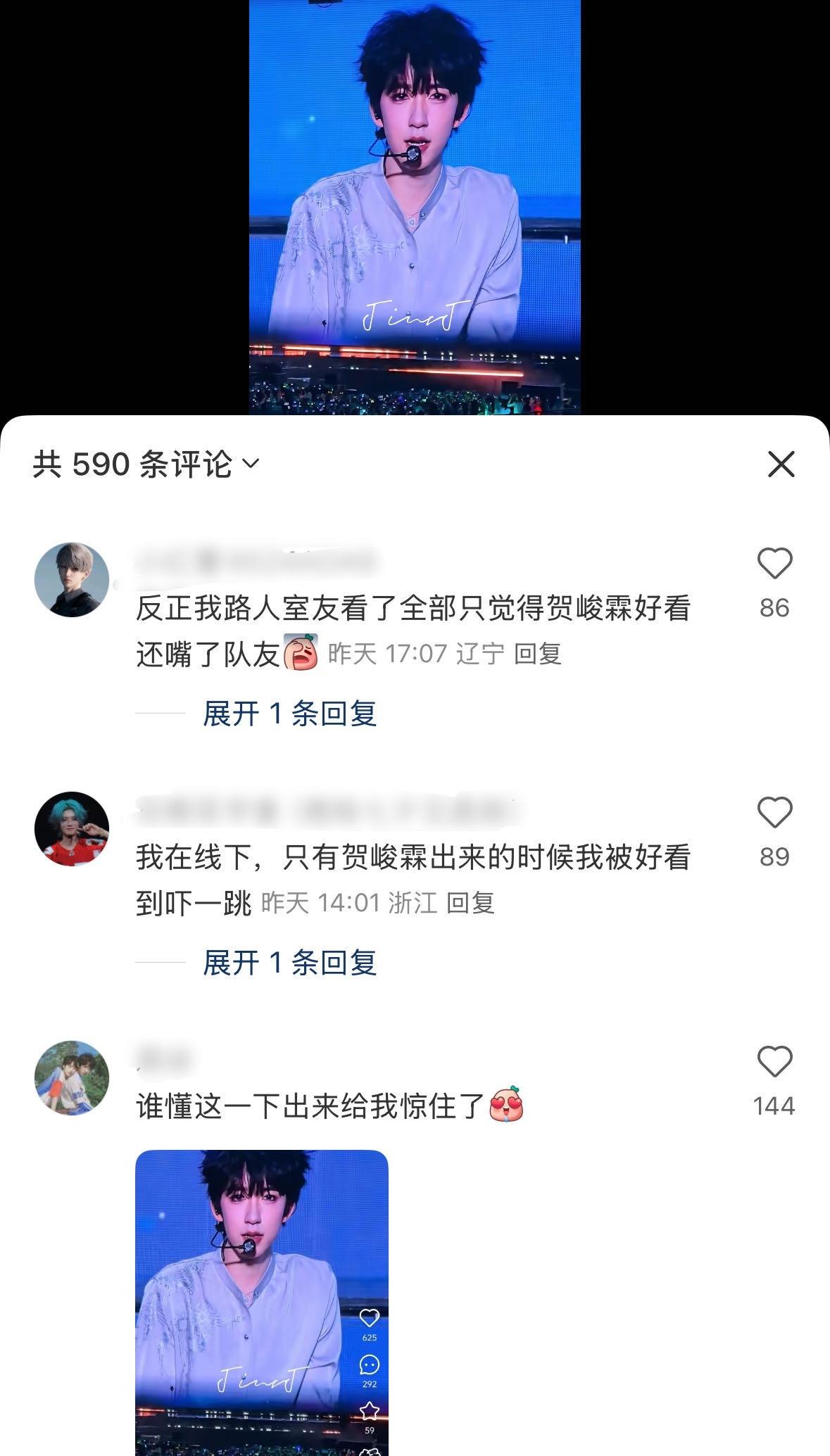Close the comments panel
This screenshot has width=830, height=1456.
(781, 464)
